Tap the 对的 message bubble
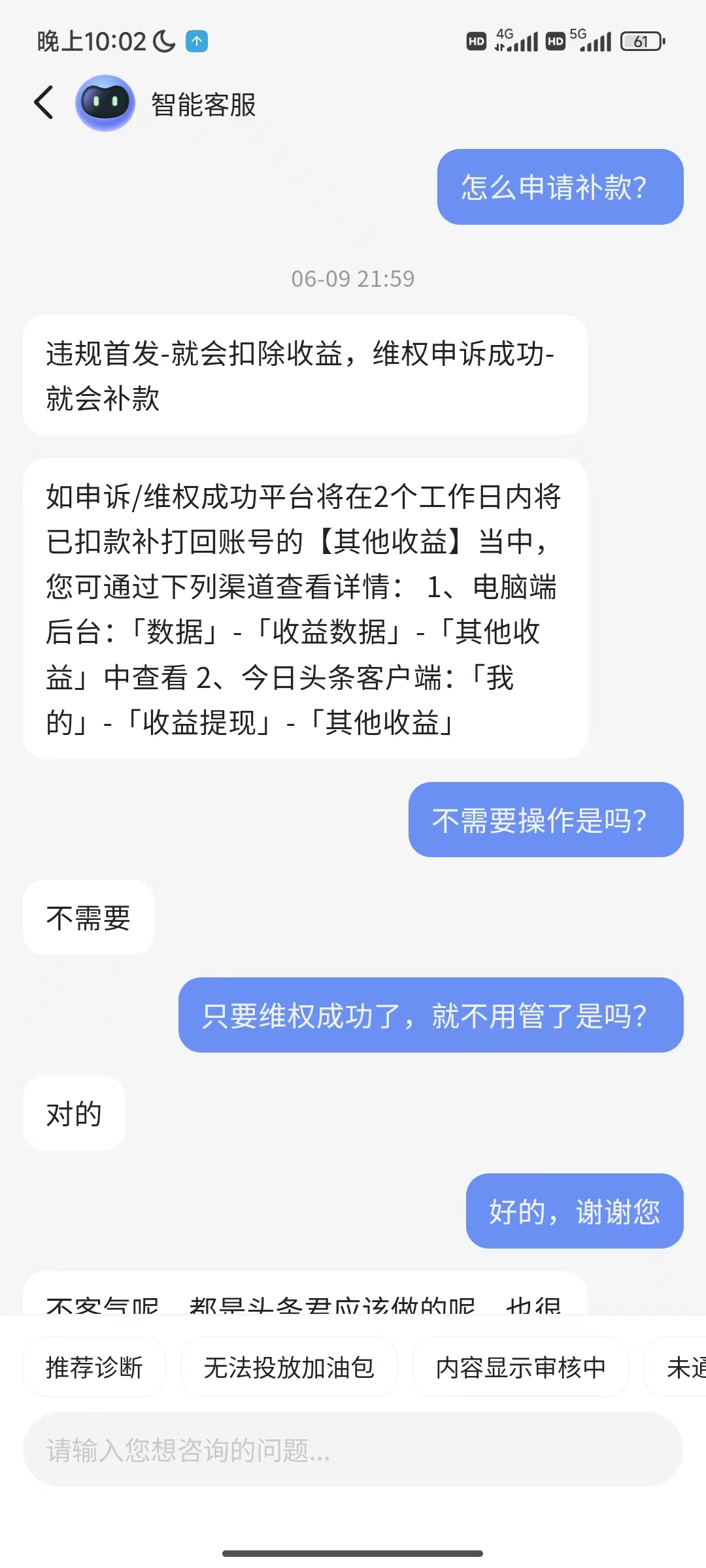Viewport: 706px width, 1568px height. click(x=73, y=1113)
